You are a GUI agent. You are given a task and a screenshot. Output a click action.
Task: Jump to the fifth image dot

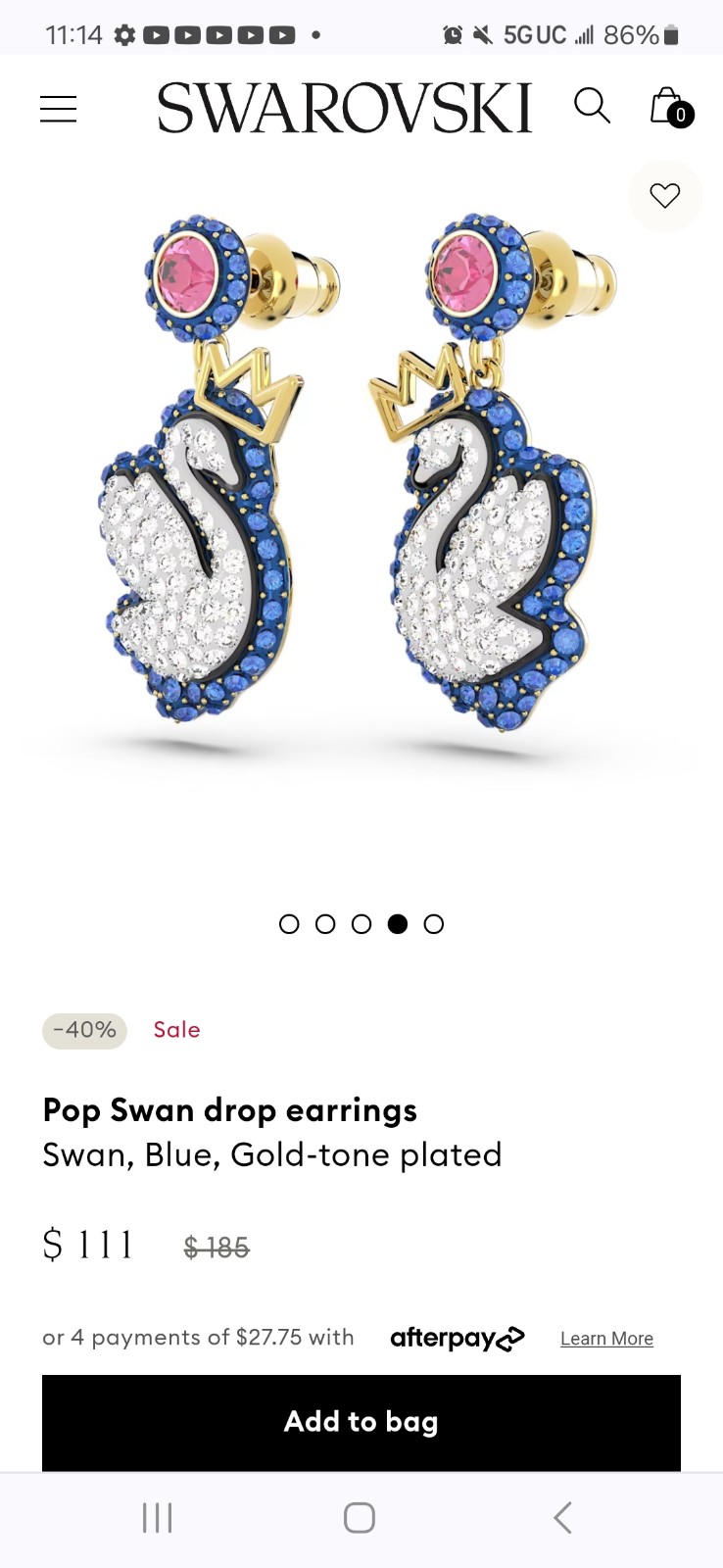[434, 924]
